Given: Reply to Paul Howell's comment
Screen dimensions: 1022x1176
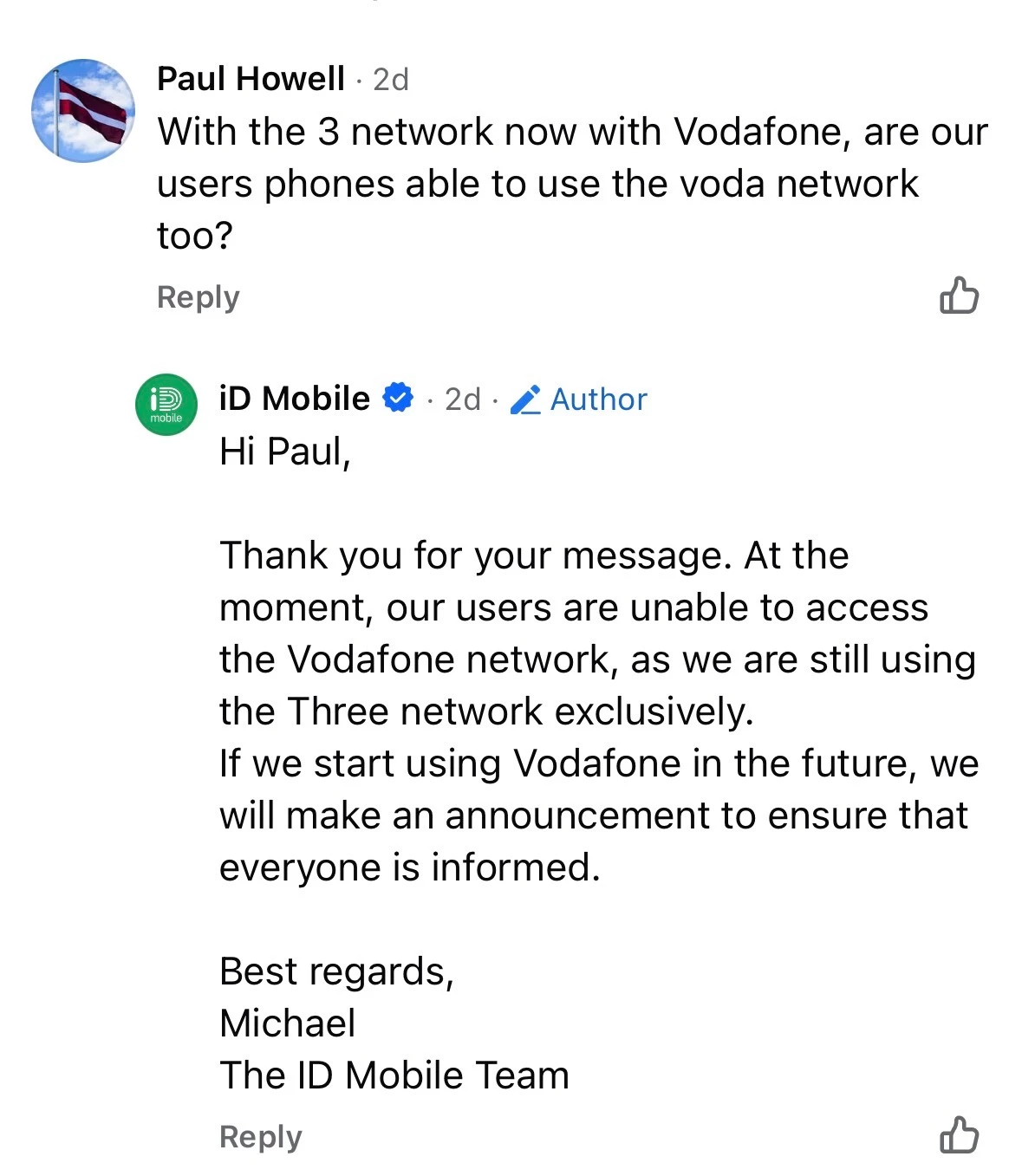Looking at the screenshot, I should [x=198, y=297].
